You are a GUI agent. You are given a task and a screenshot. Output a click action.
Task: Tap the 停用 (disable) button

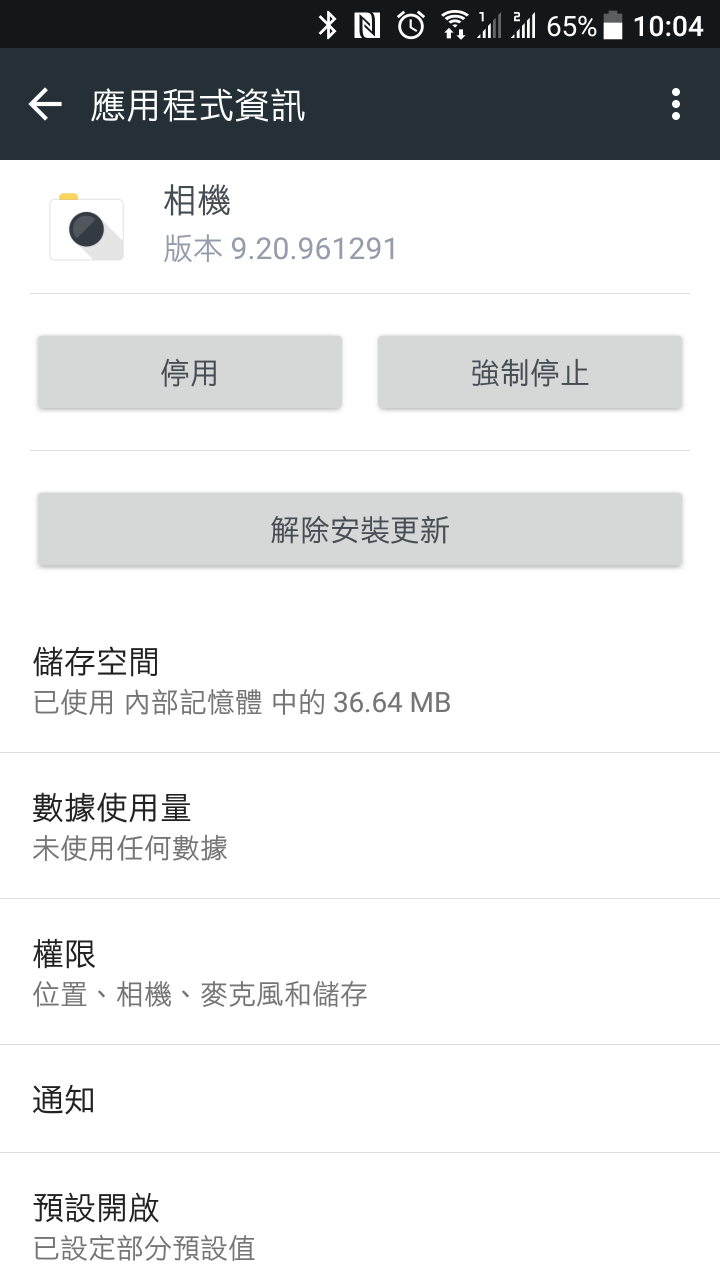(x=190, y=372)
